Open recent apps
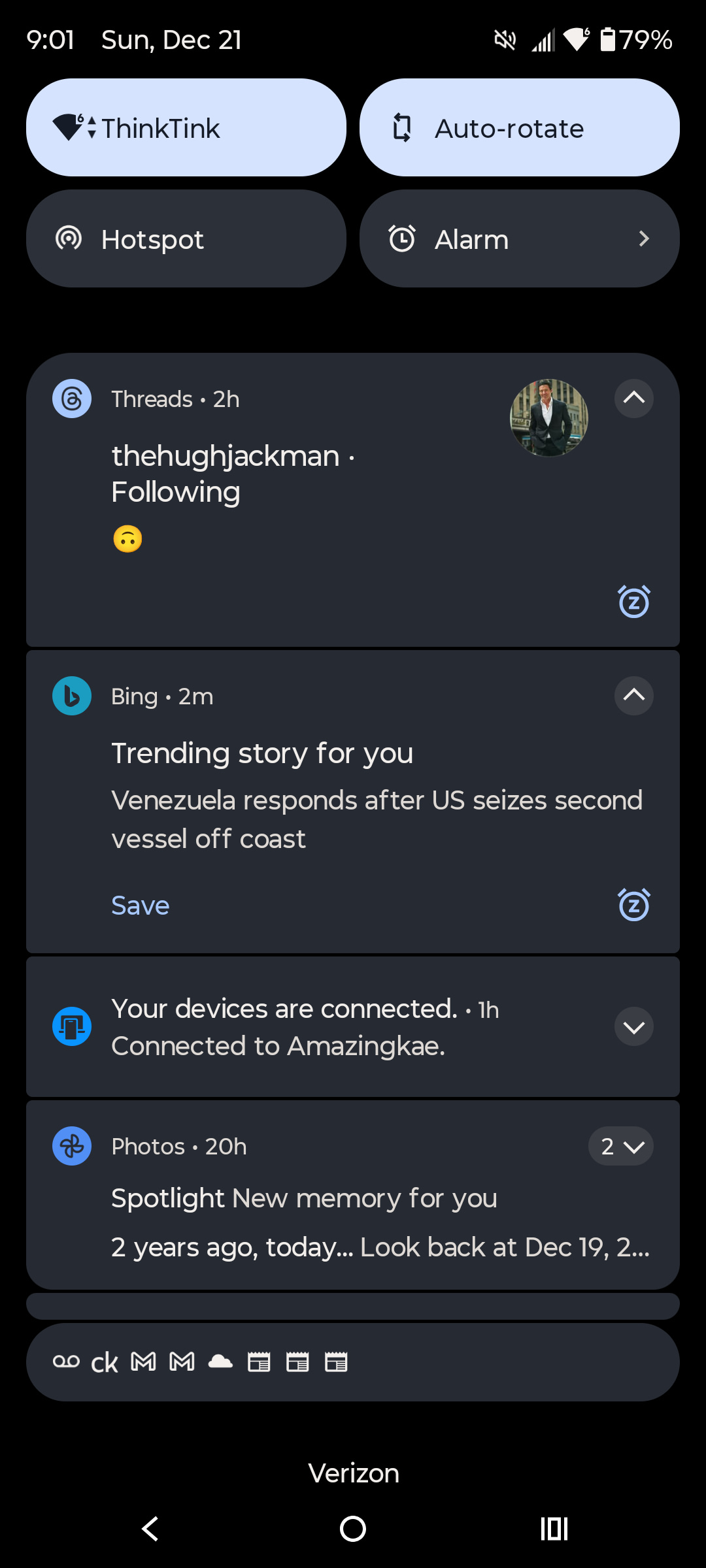Viewport: 706px width, 1568px height. tap(554, 1529)
